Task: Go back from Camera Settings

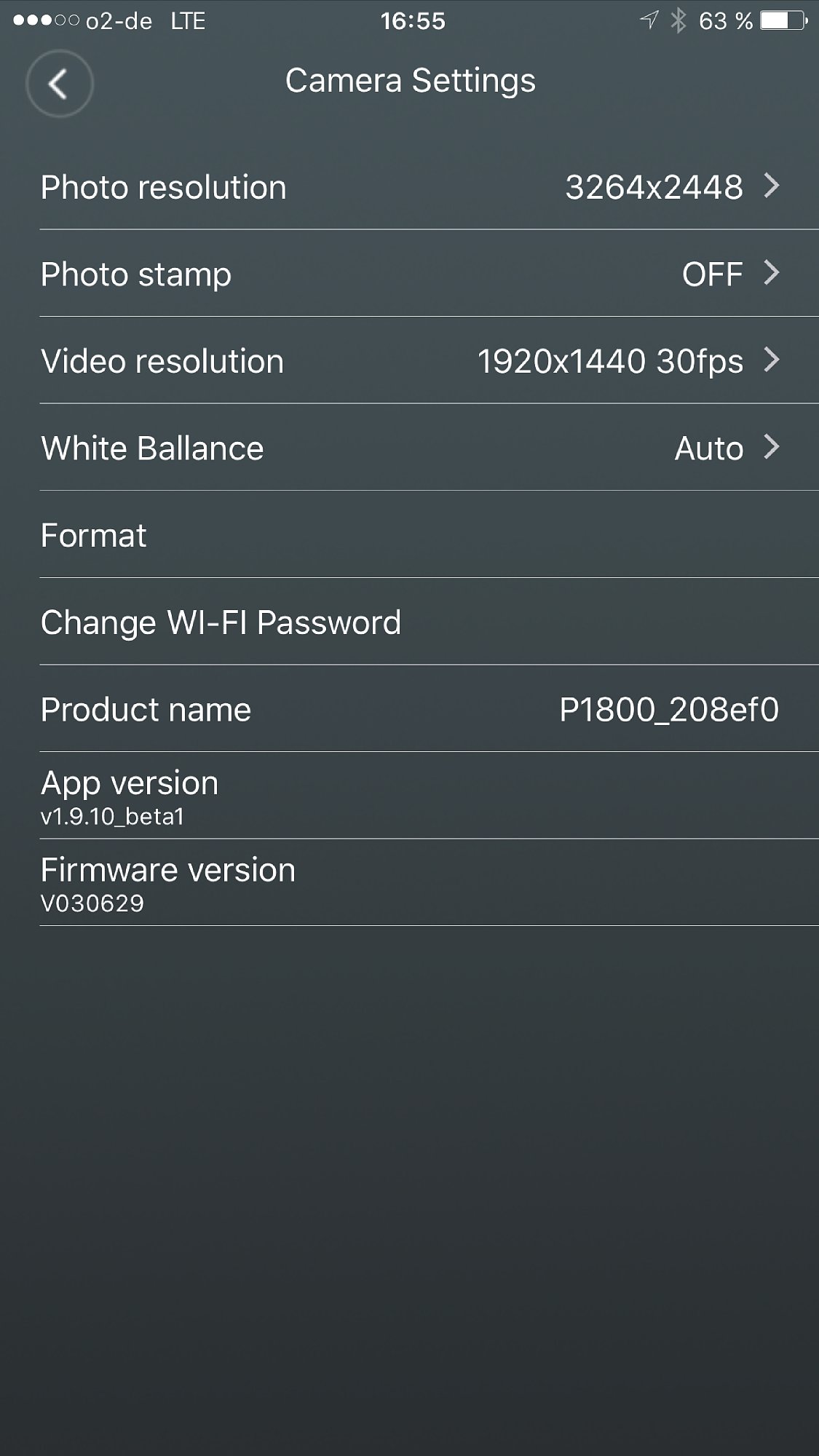Action: click(59, 84)
